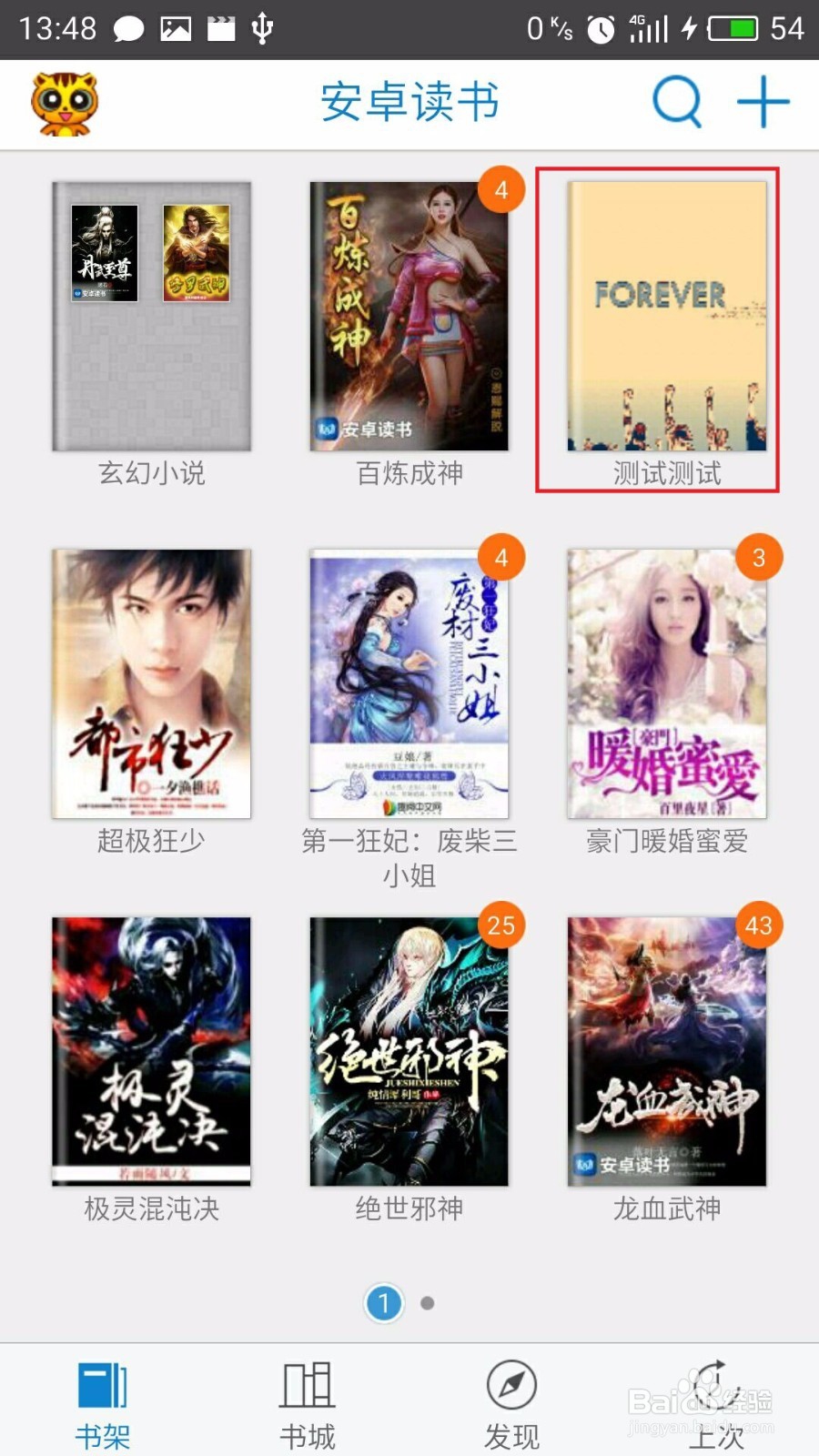Read the book 绝世邪神

[x=409, y=1051]
